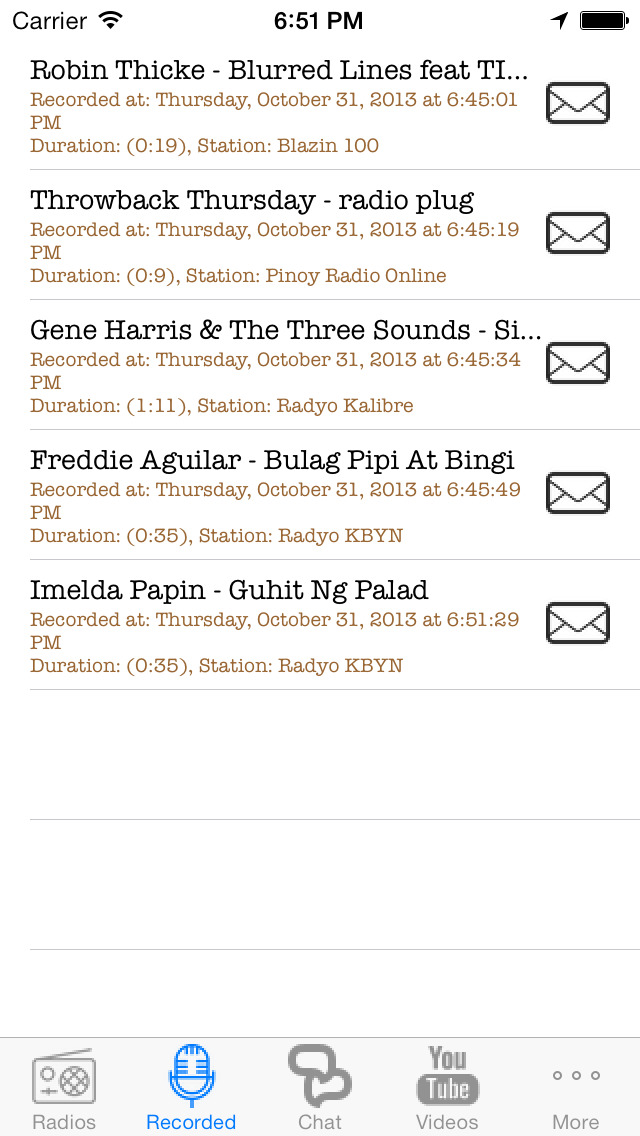Go to the Recorded tab
Screen dimensions: 640x1136
pyautogui.click(x=191, y=1088)
